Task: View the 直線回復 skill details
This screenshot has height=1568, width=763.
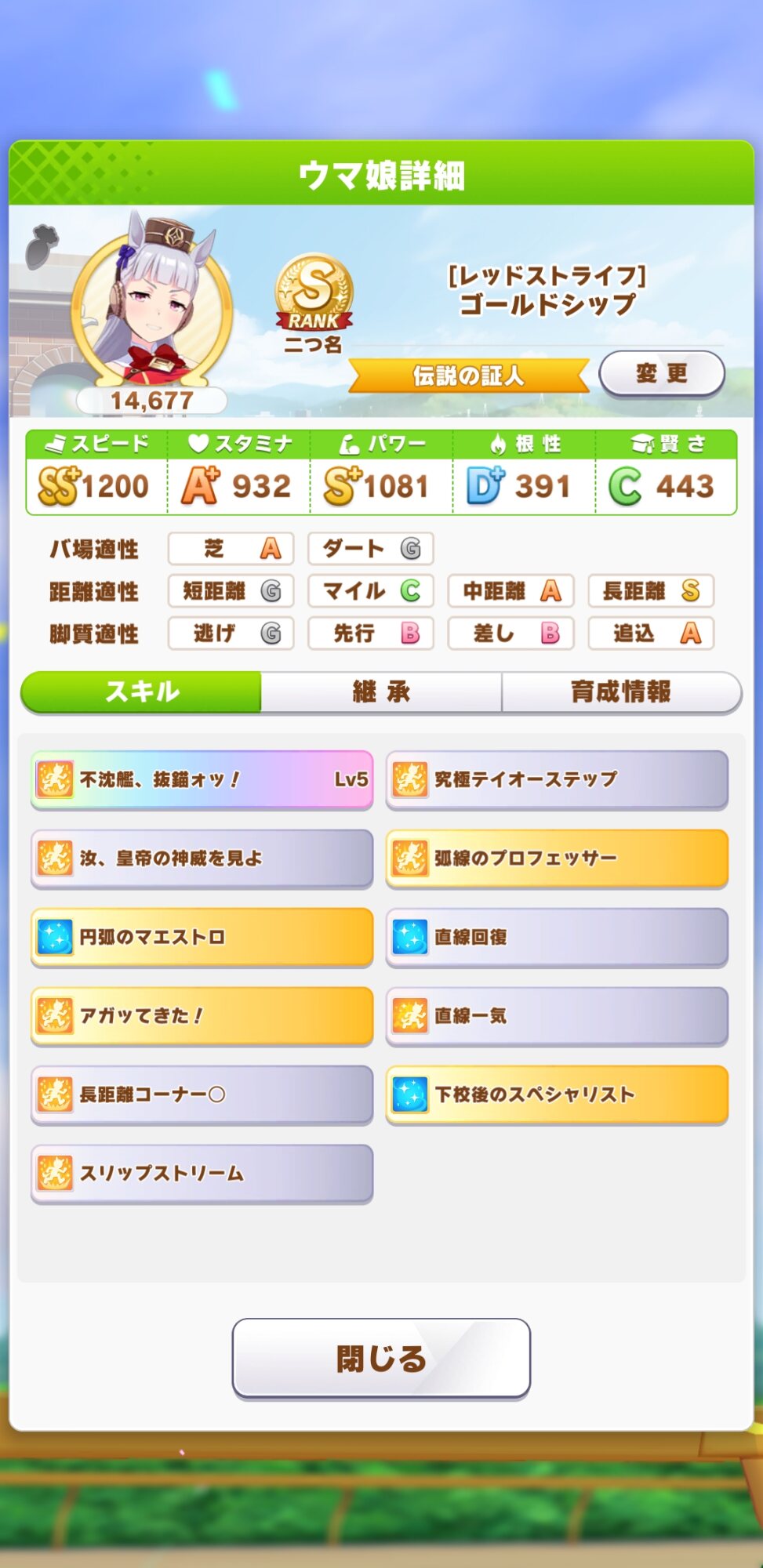Action: (x=557, y=937)
